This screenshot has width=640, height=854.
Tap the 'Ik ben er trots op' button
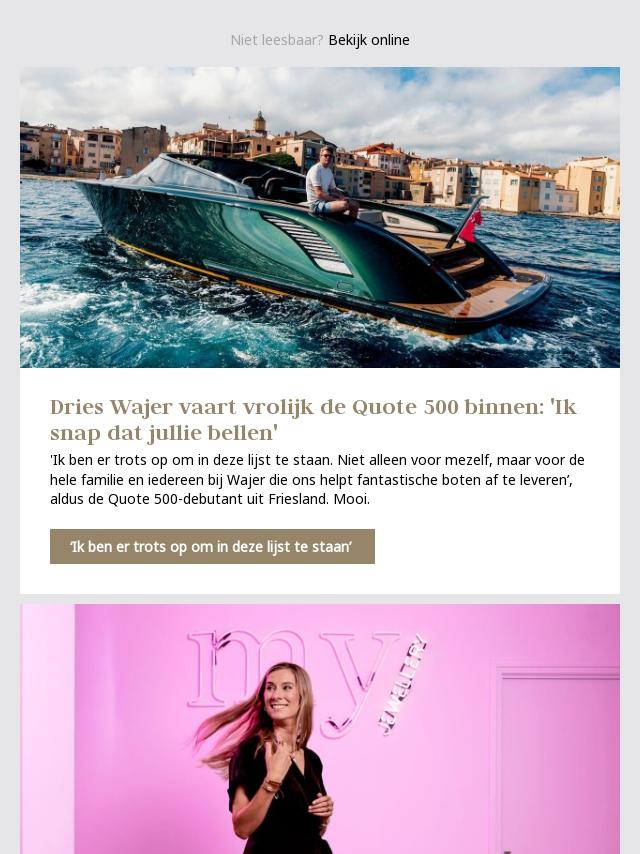tap(212, 547)
